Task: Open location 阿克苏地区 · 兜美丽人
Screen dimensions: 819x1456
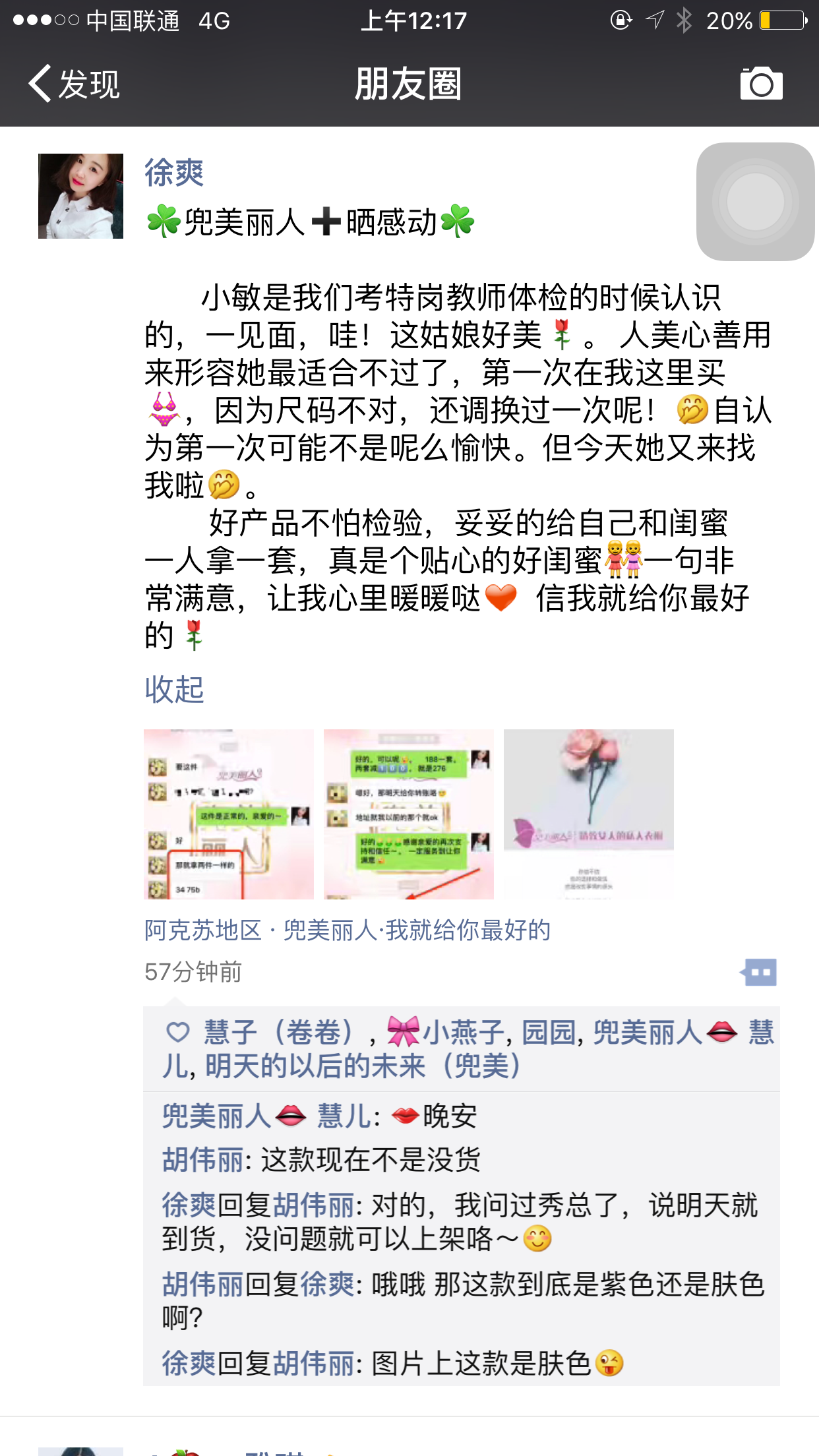Action: click(x=347, y=930)
